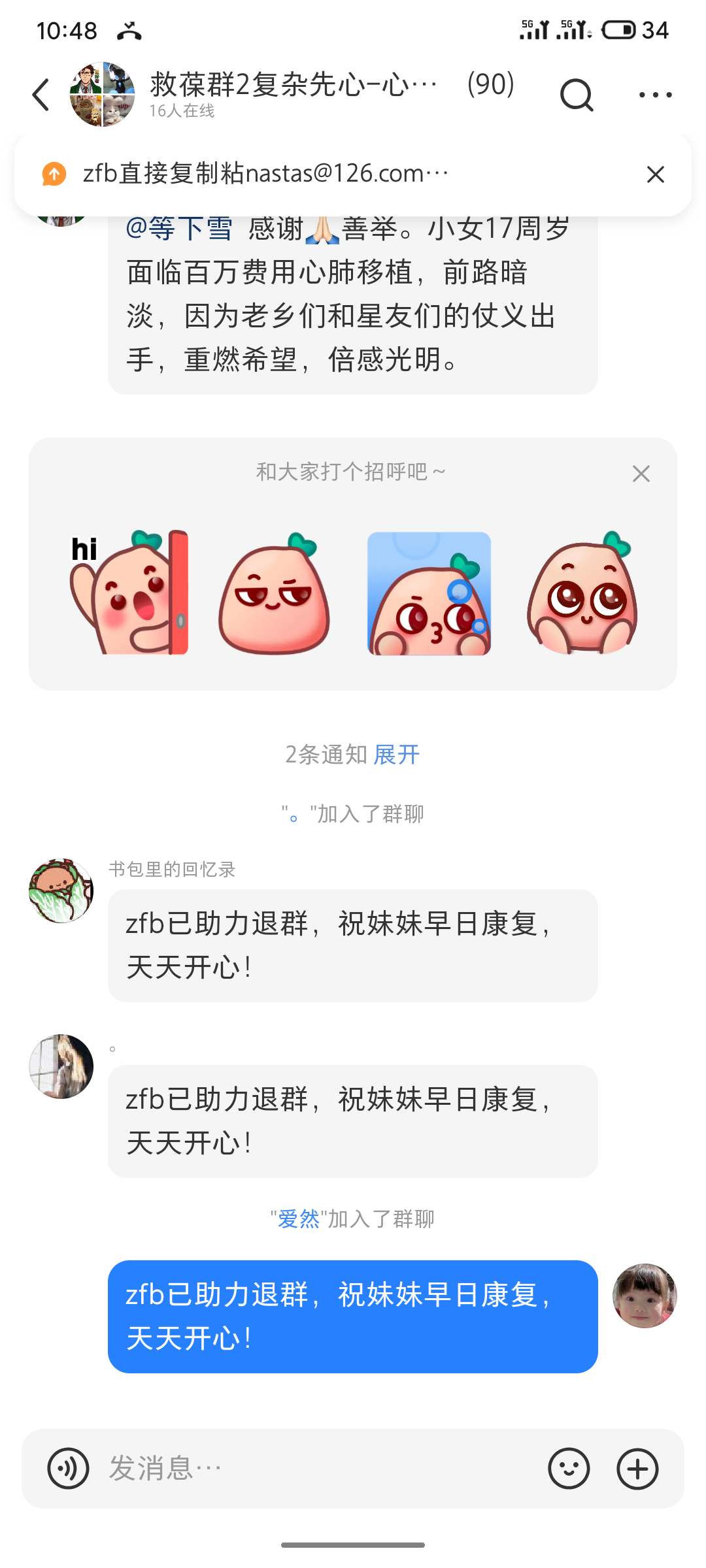Tap the @等下雪 mention
706x1568 pixels.
click(x=179, y=229)
